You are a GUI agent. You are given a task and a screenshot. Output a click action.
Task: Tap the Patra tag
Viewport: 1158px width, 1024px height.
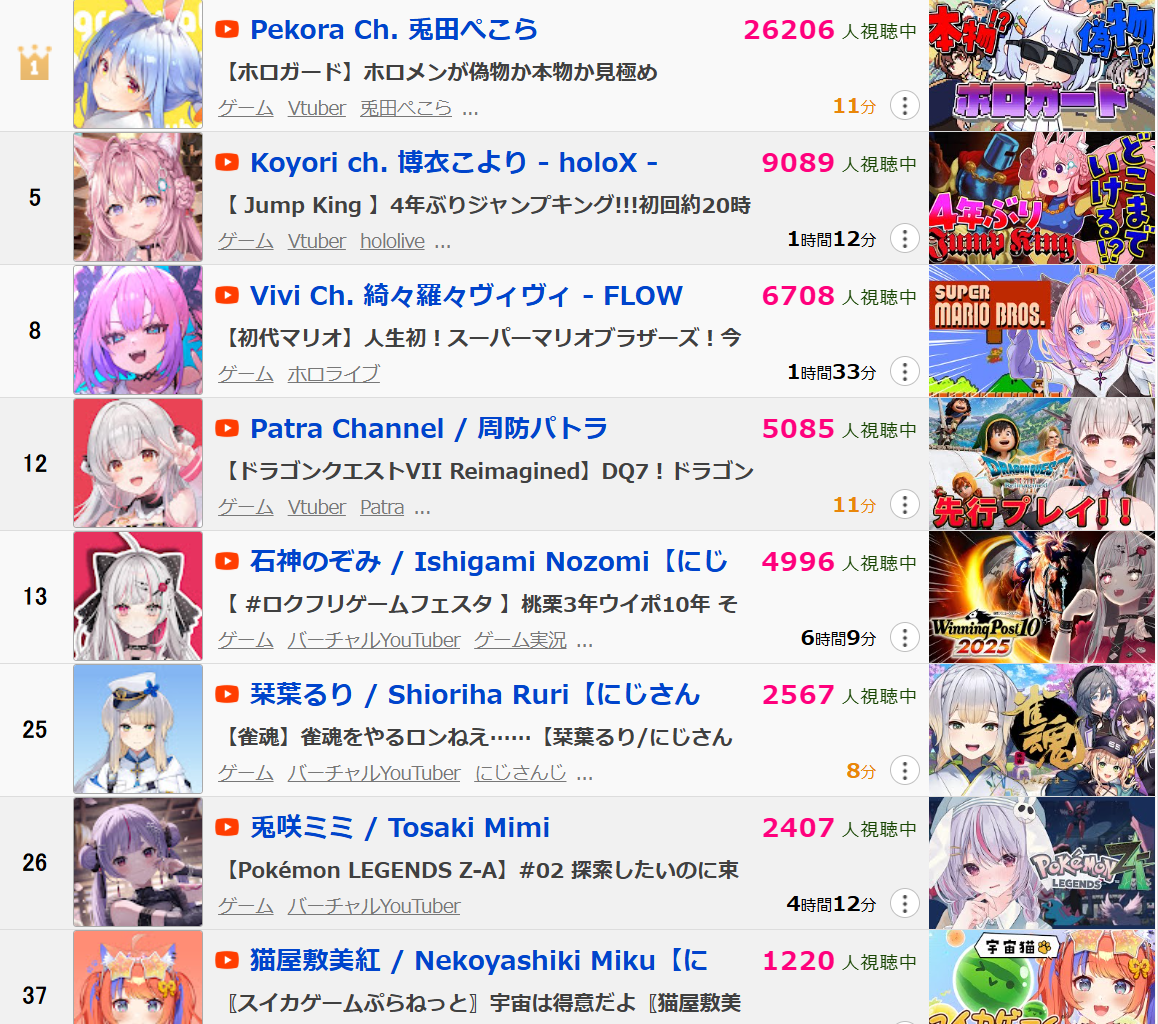(x=382, y=507)
